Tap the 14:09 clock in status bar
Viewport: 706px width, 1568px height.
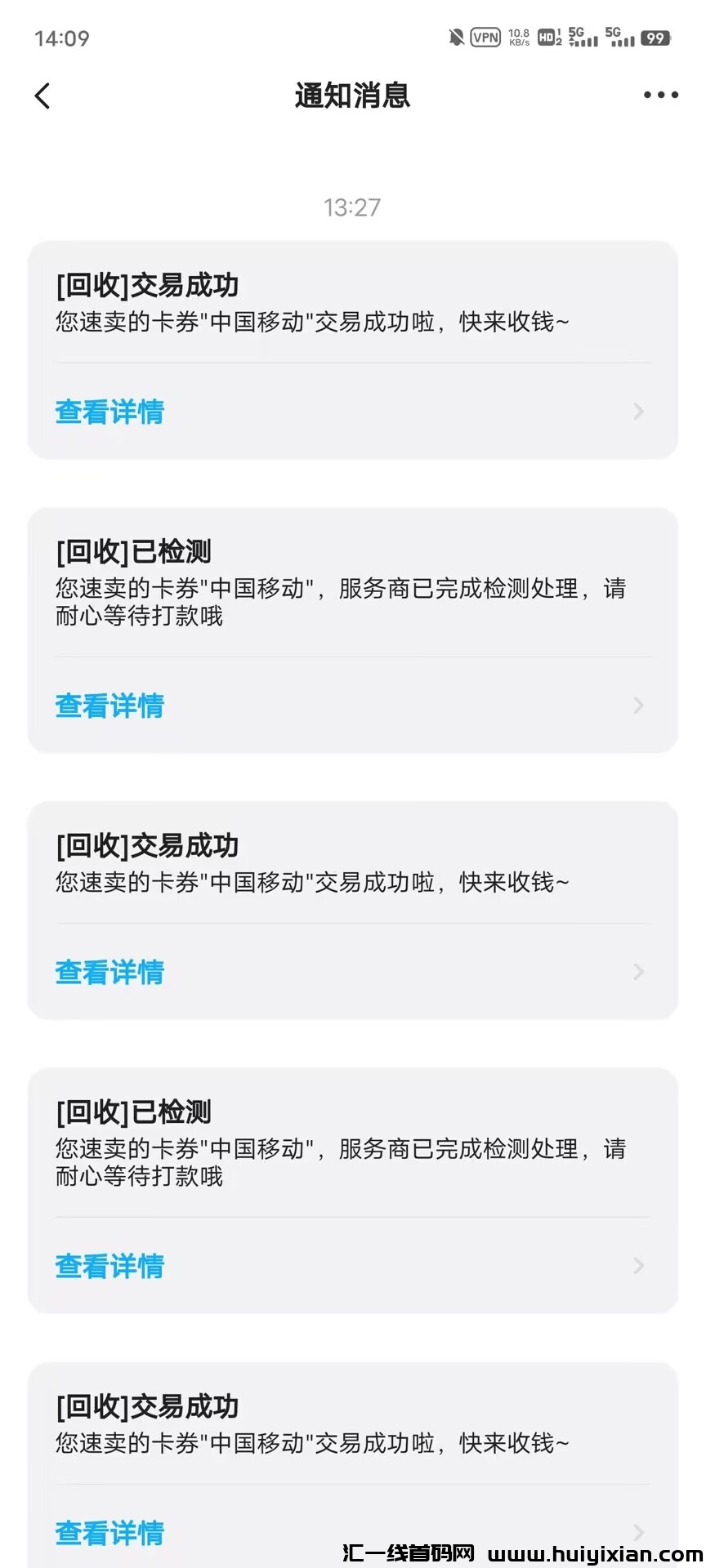point(61,38)
